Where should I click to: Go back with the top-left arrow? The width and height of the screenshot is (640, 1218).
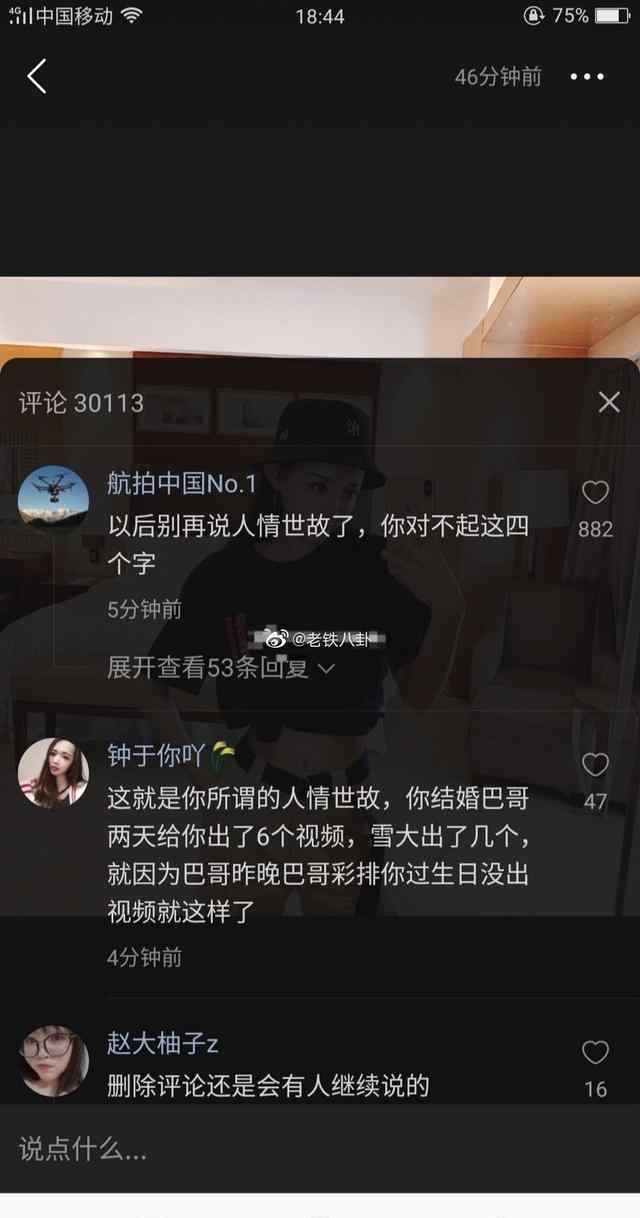pyautogui.click(x=37, y=76)
